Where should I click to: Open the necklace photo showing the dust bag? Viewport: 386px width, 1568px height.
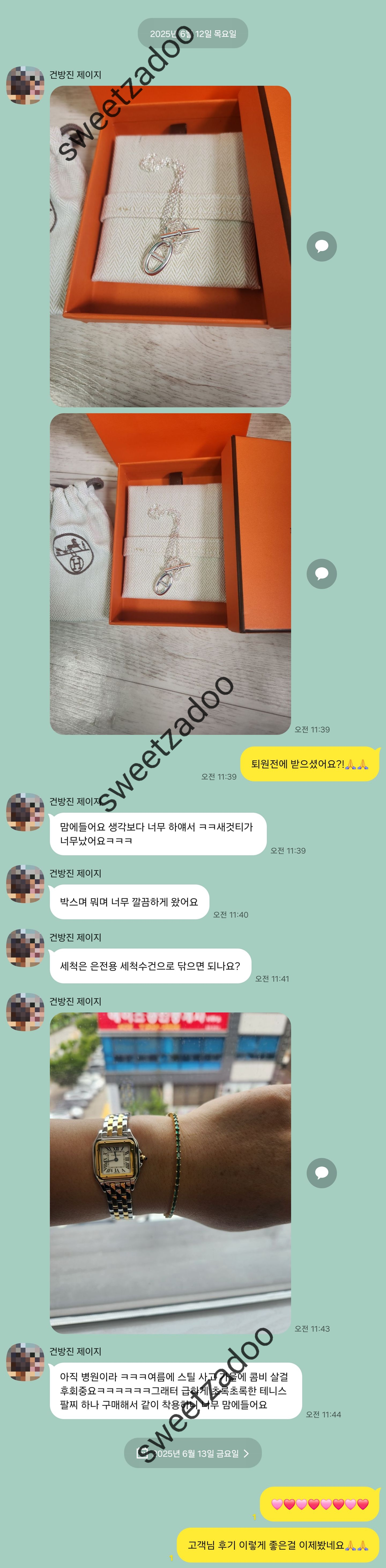click(170, 573)
